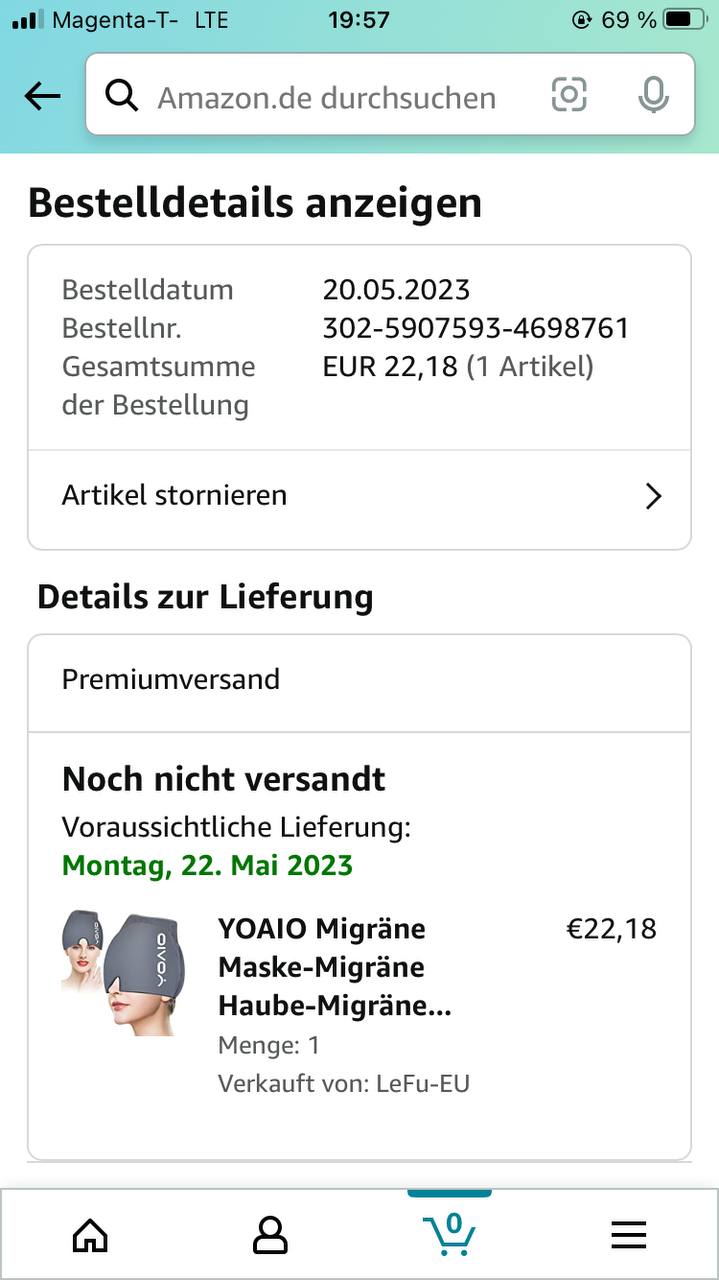719x1280 pixels.
Task: Open Artikel stornieren
Action: click(359, 496)
